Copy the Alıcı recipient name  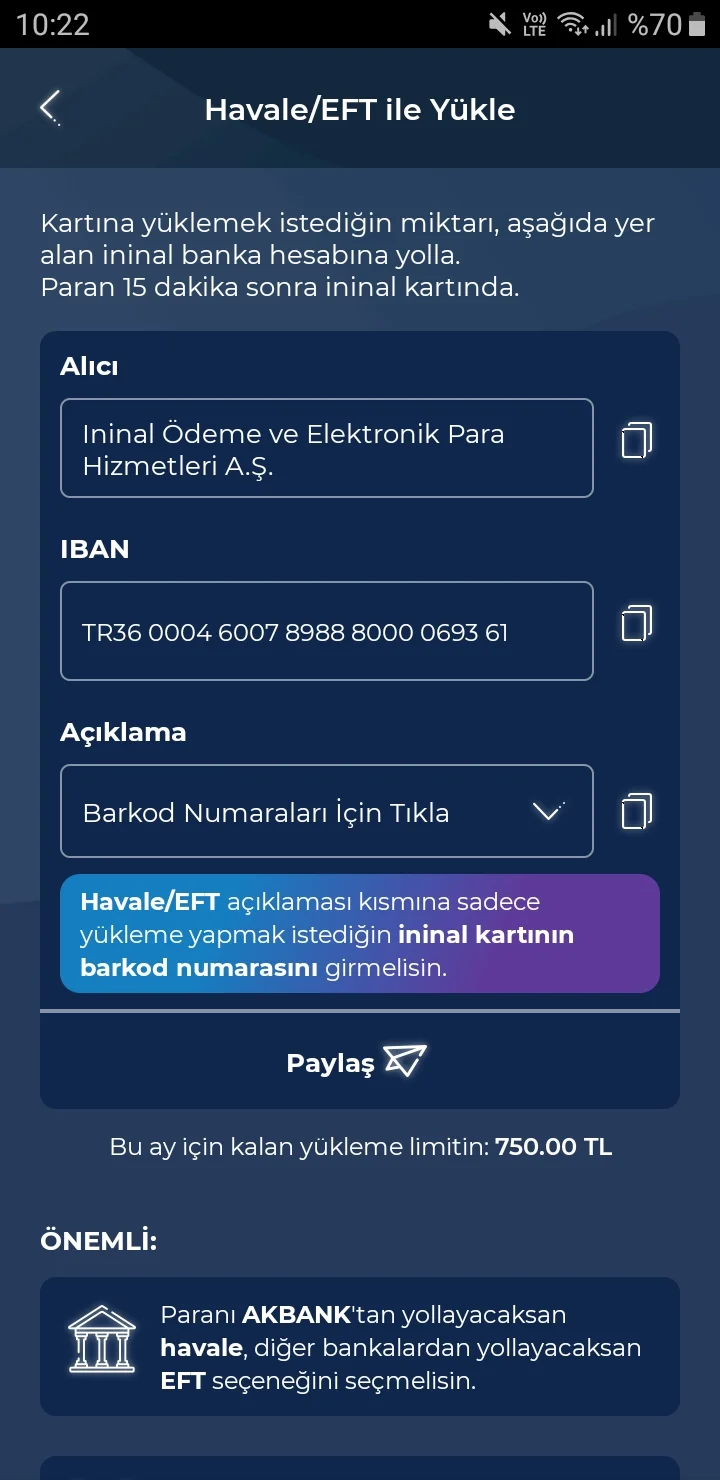636,440
